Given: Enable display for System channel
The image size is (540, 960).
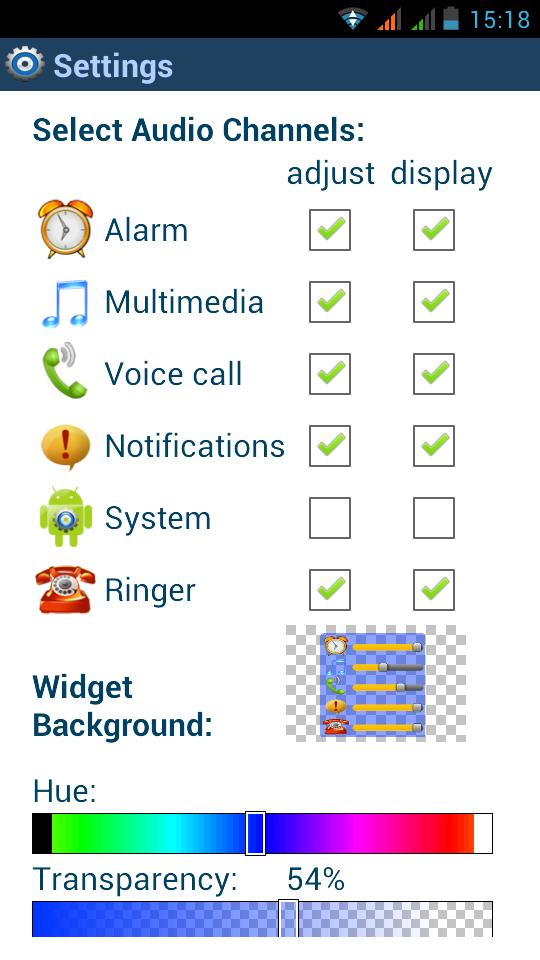Looking at the screenshot, I should tap(434, 517).
